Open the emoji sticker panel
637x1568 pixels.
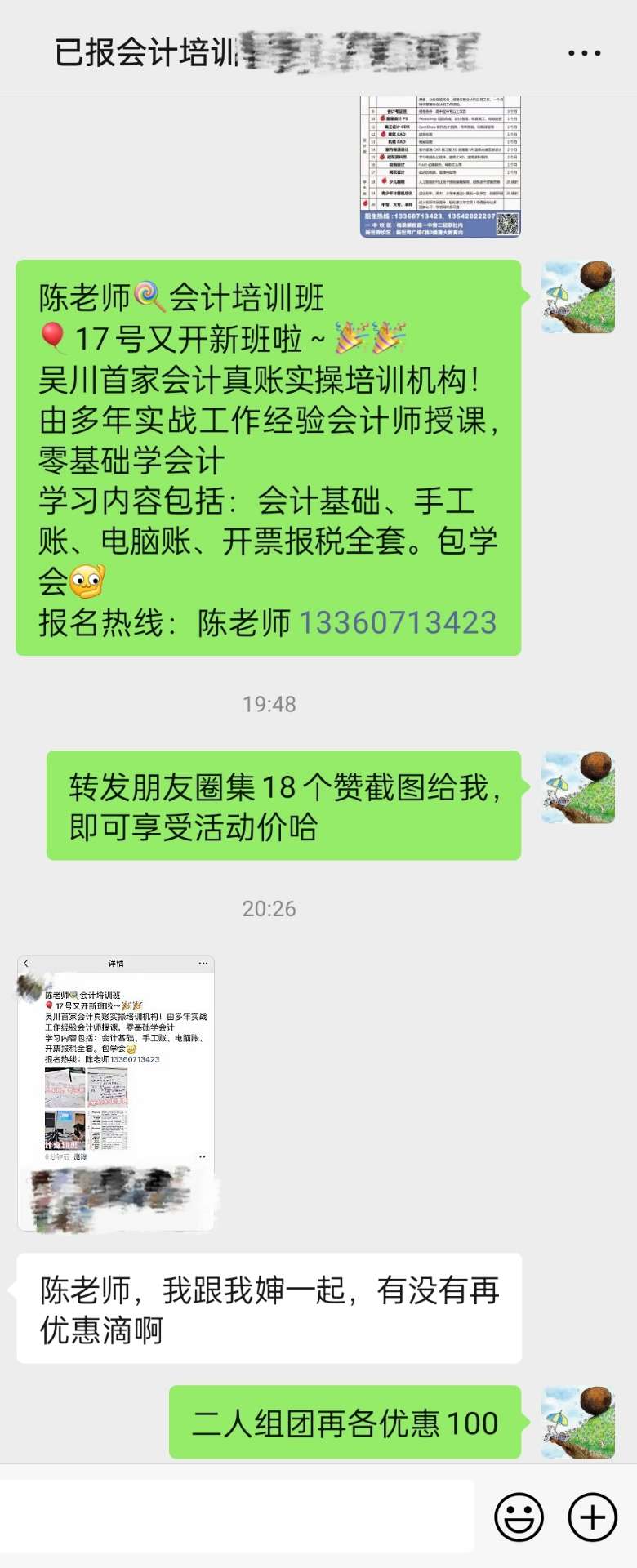coord(519,1517)
